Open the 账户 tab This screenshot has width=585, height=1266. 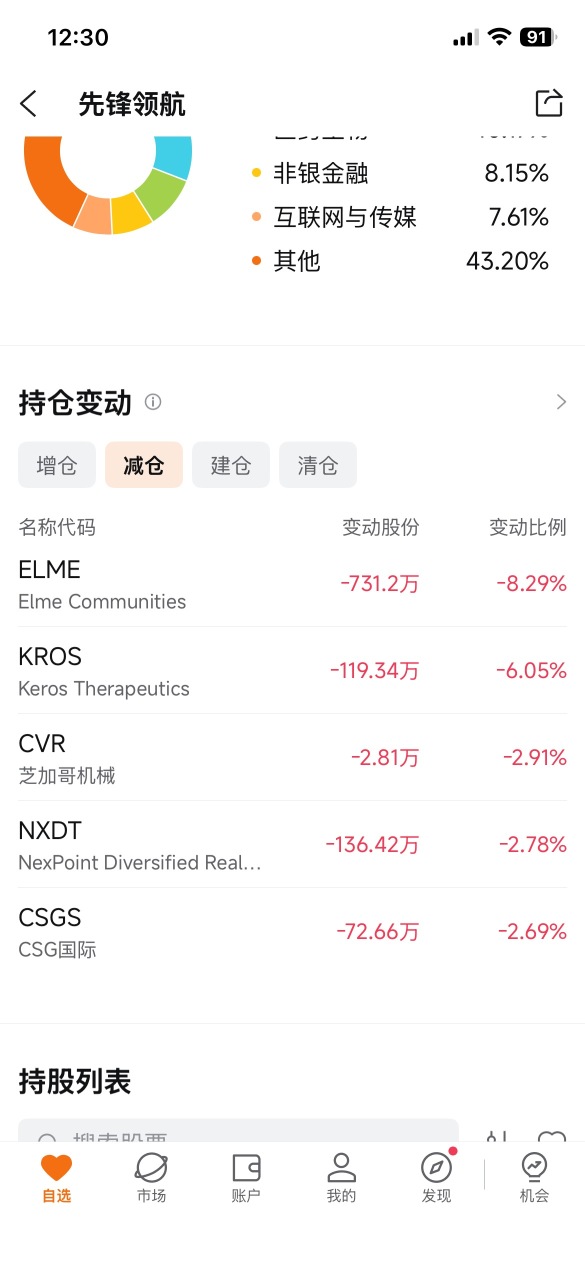246,1178
